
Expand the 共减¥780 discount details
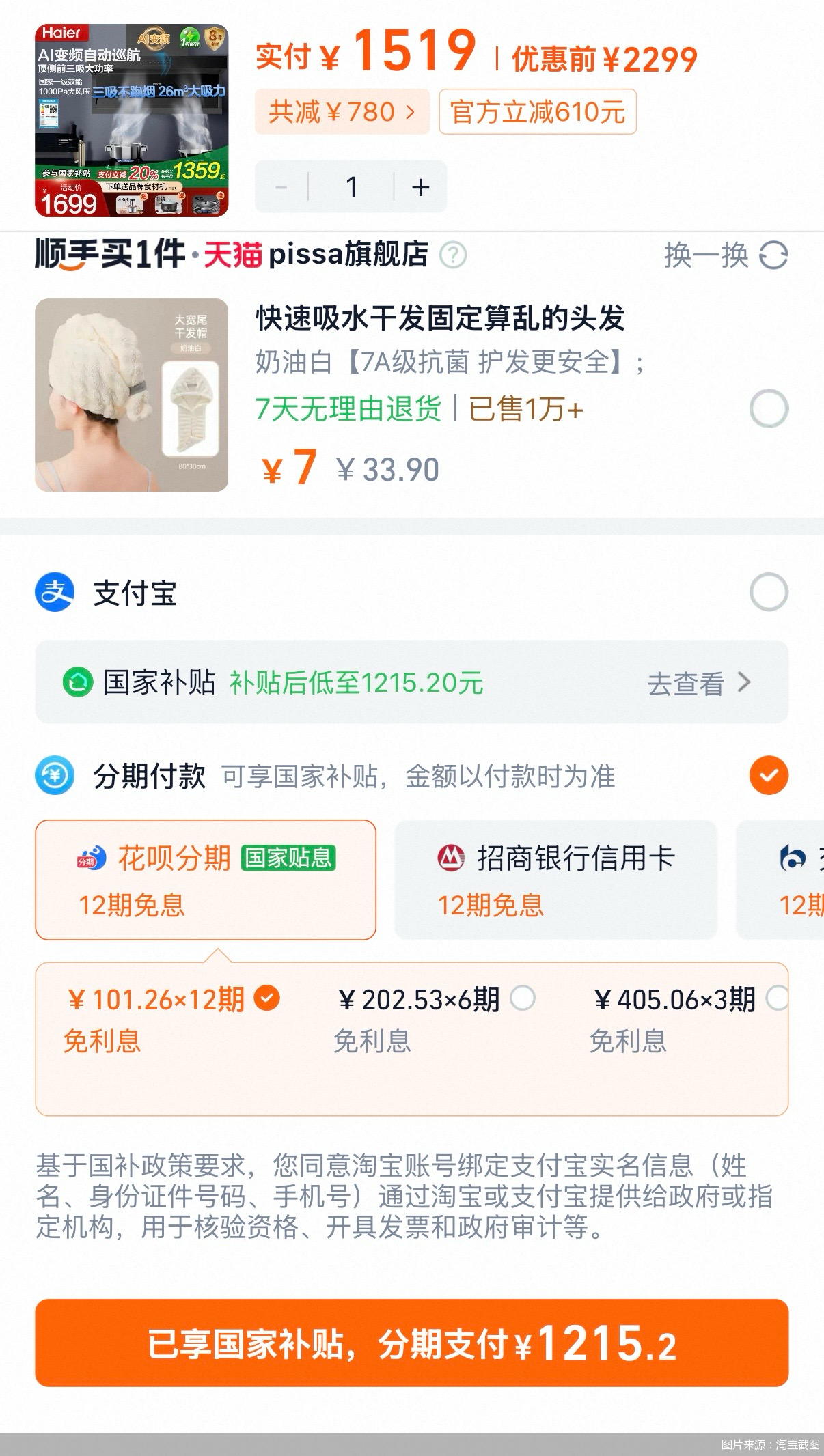pyautogui.click(x=342, y=111)
